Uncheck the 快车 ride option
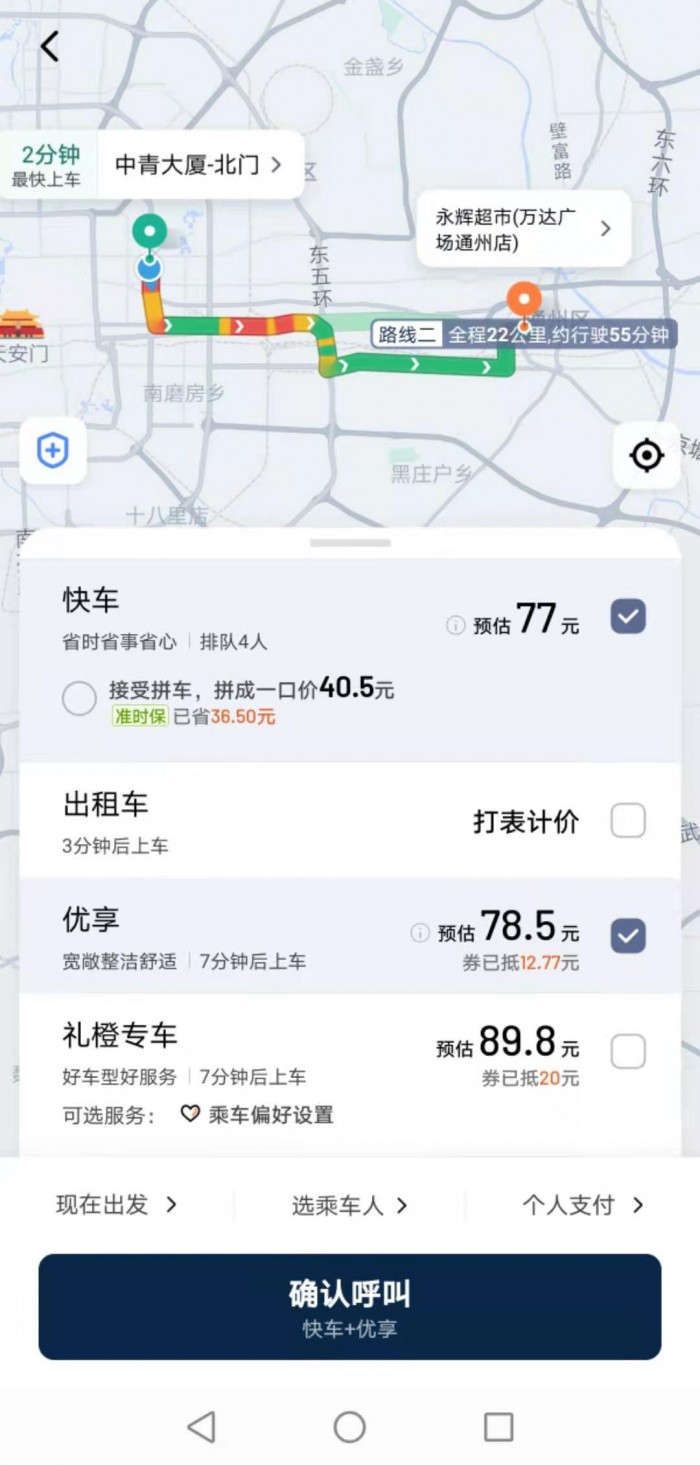This screenshot has height=1465, width=700. click(628, 617)
